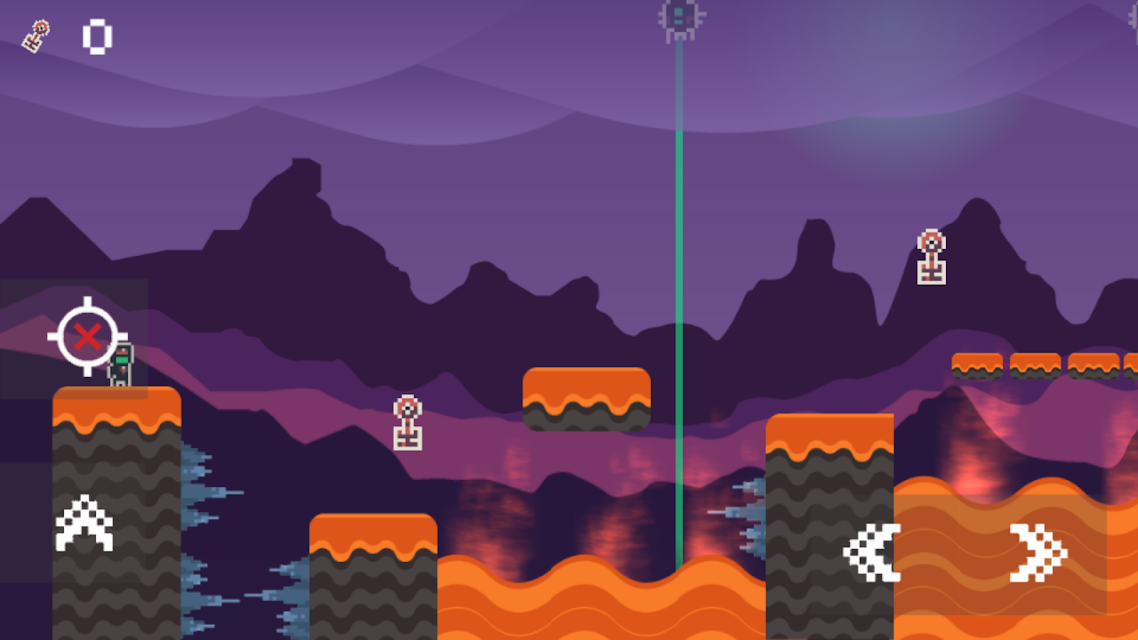Tap the jump up-arrow button

84,523
